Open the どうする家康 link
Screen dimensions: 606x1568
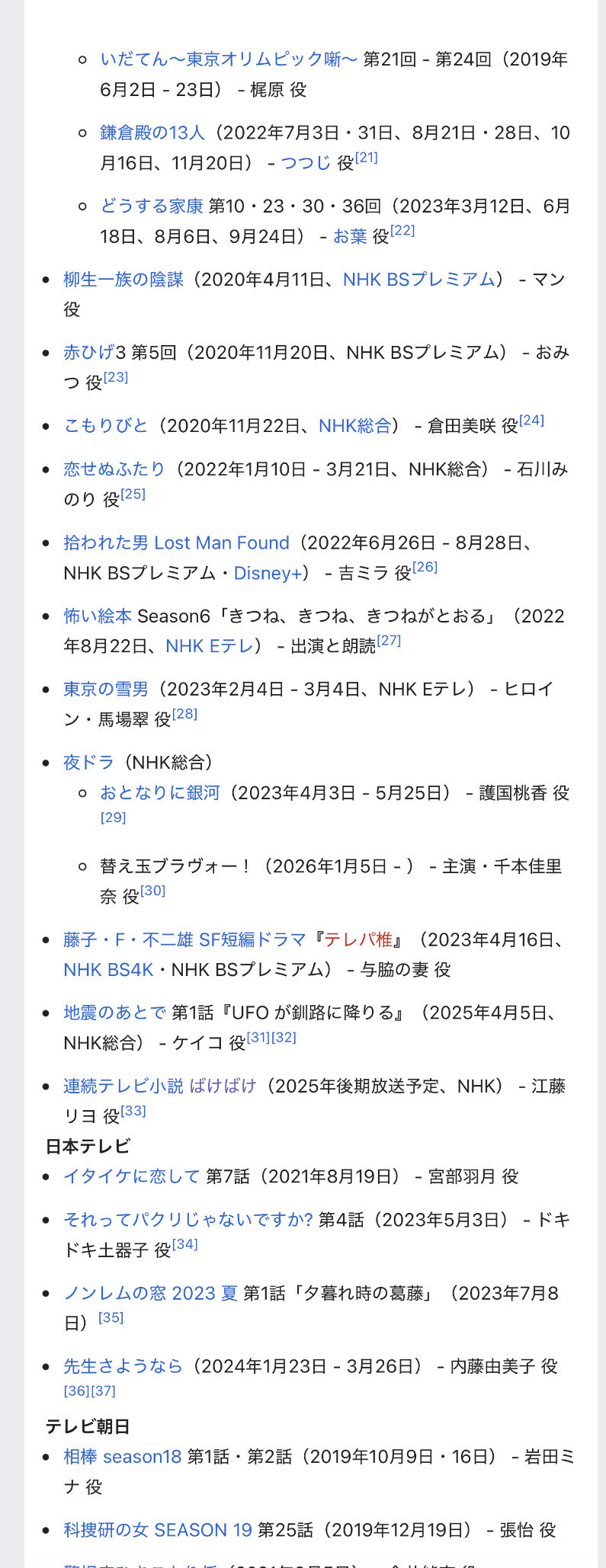click(x=151, y=206)
